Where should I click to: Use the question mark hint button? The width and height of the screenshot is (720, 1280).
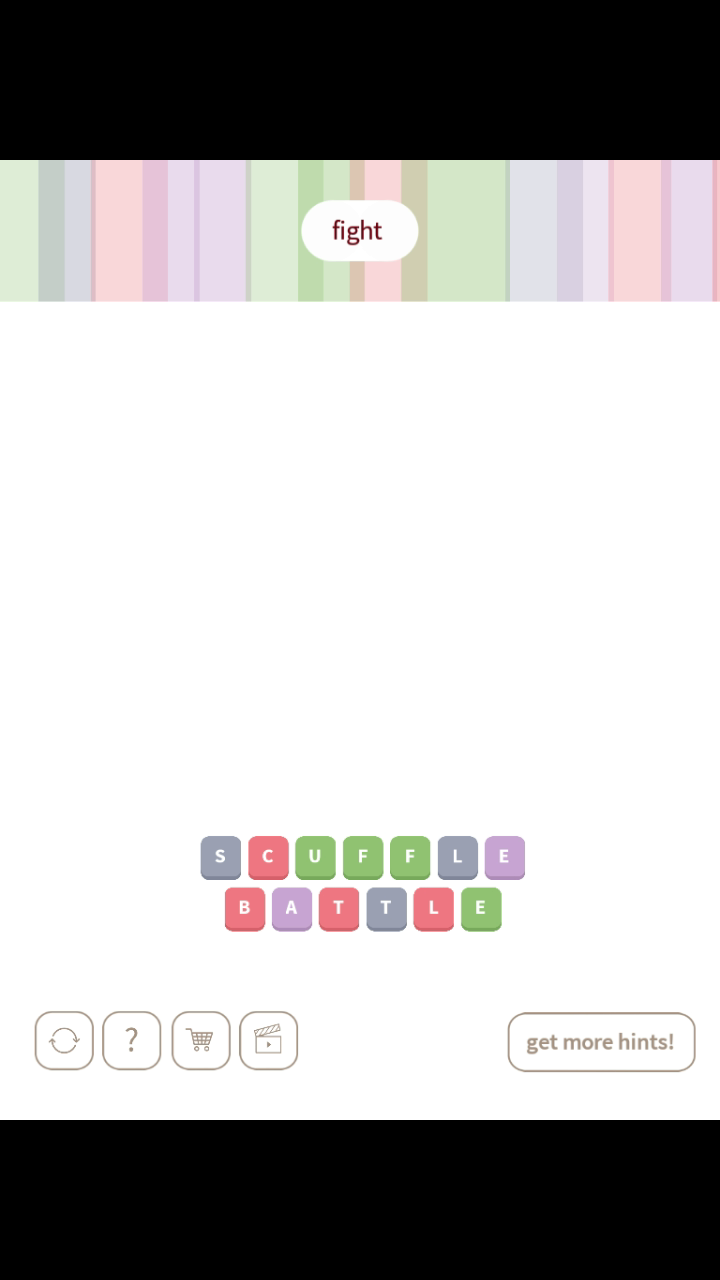pyautogui.click(x=131, y=1041)
